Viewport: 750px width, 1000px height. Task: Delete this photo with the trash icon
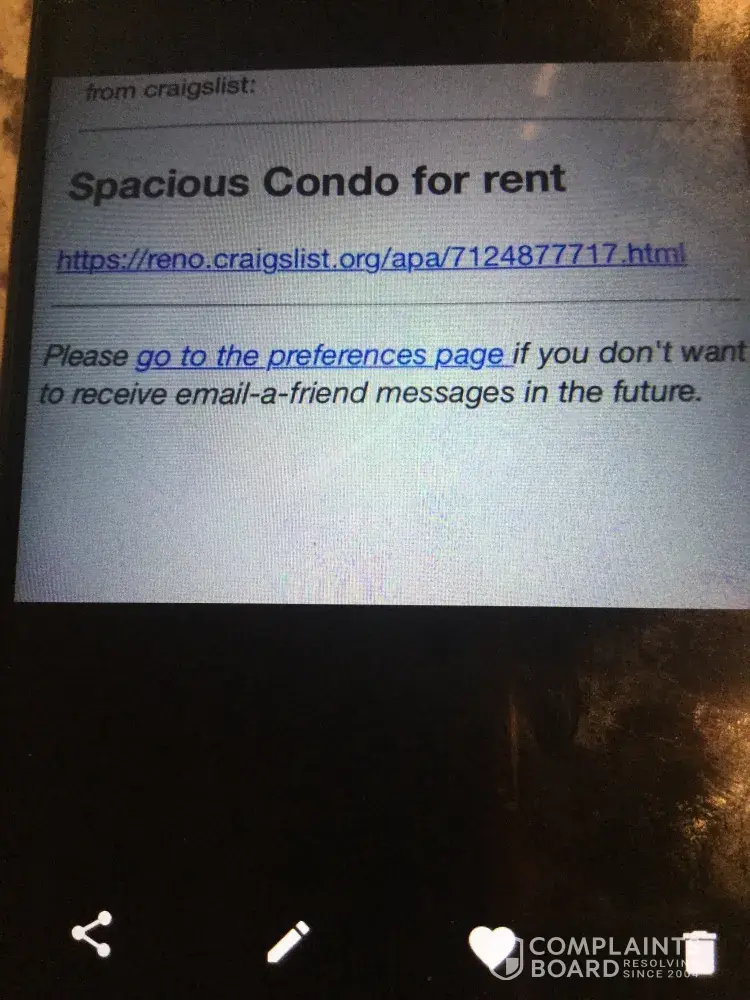click(700, 951)
